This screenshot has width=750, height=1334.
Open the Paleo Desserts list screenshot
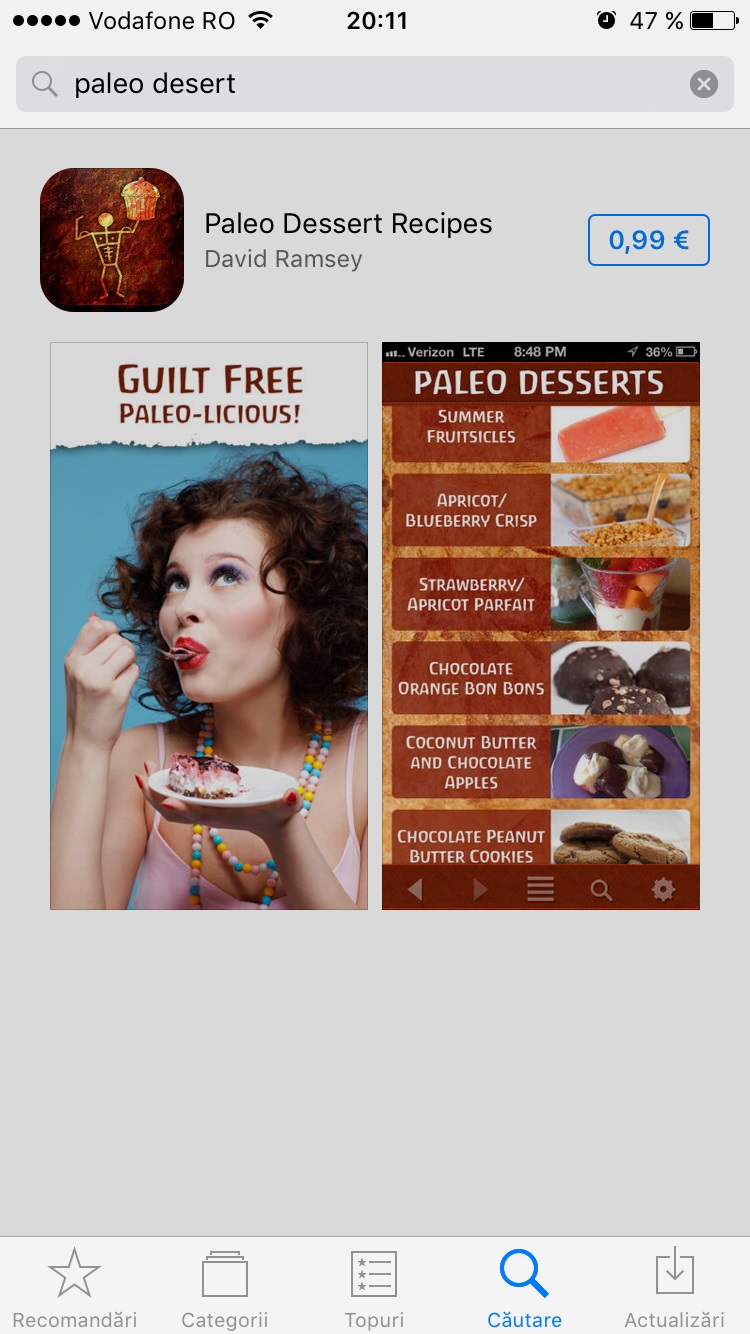click(540, 626)
